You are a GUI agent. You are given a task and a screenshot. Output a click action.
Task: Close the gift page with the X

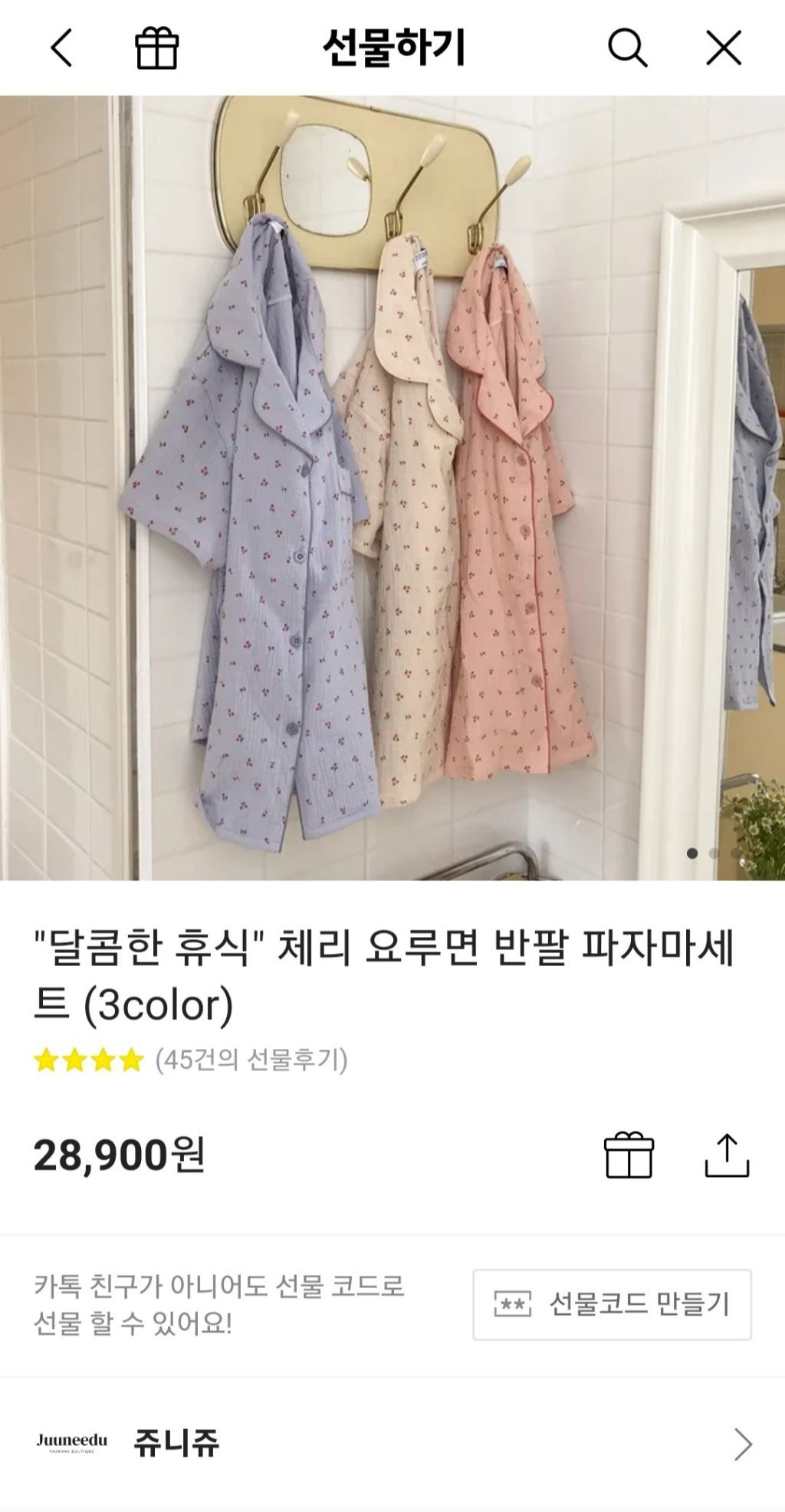(x=724, y=48)
